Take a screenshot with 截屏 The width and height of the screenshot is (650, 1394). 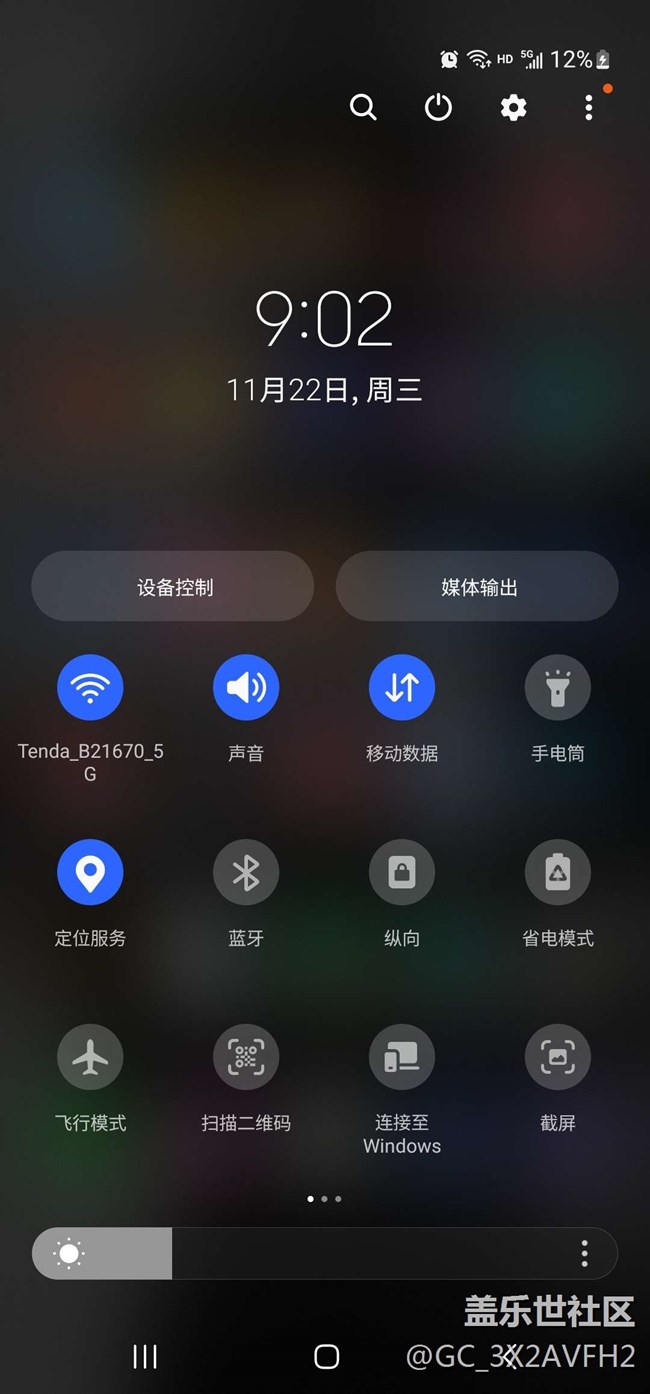[558, 1057]
